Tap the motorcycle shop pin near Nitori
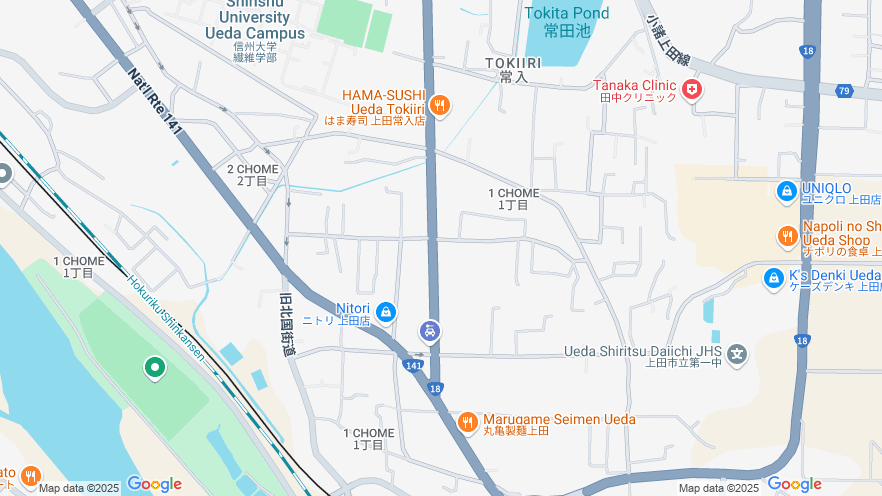Viewport: 882px width, 496px height. point(429,330)
